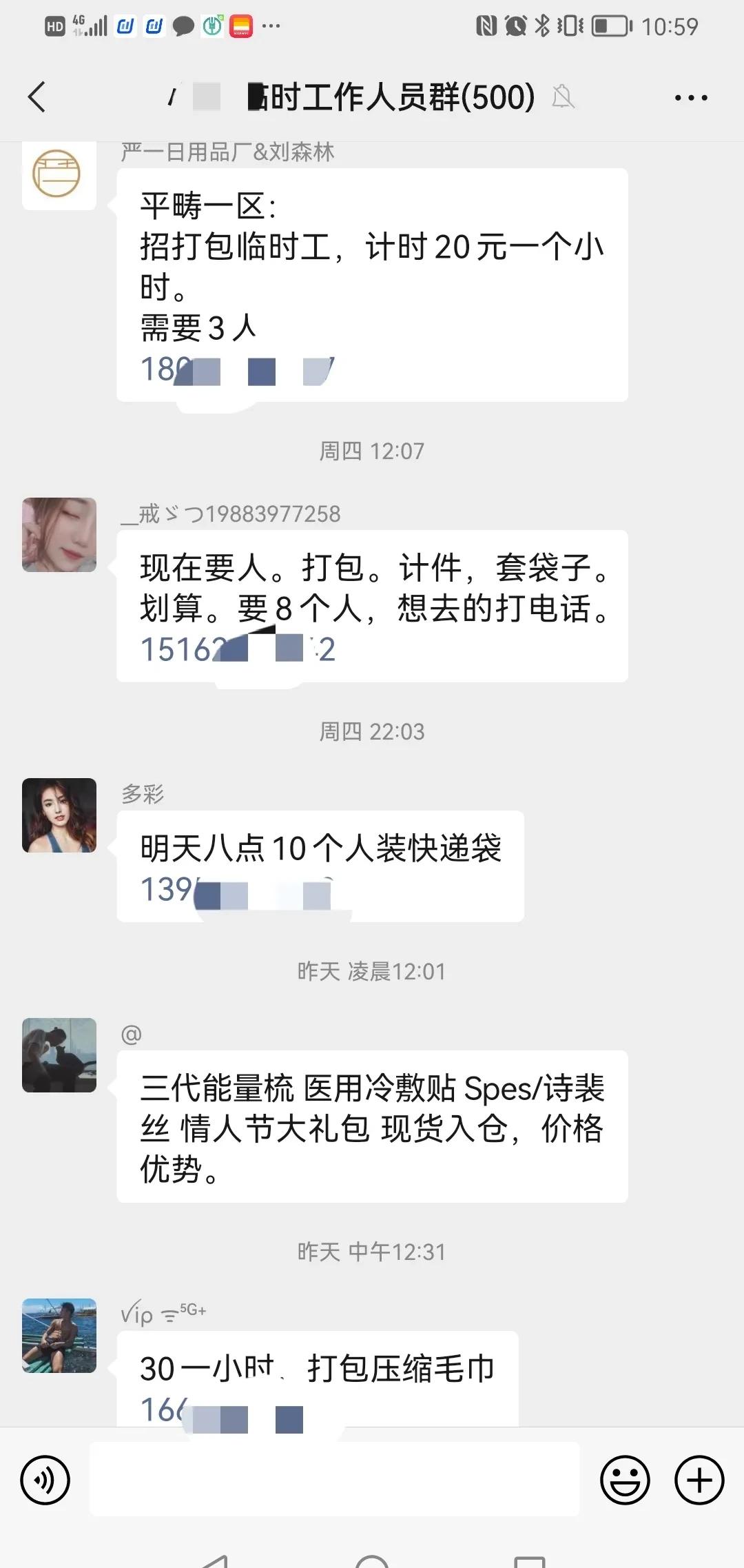The image size is (744, 1568).
Task: Tap the phone number starting with 166
Action: 220,1410
